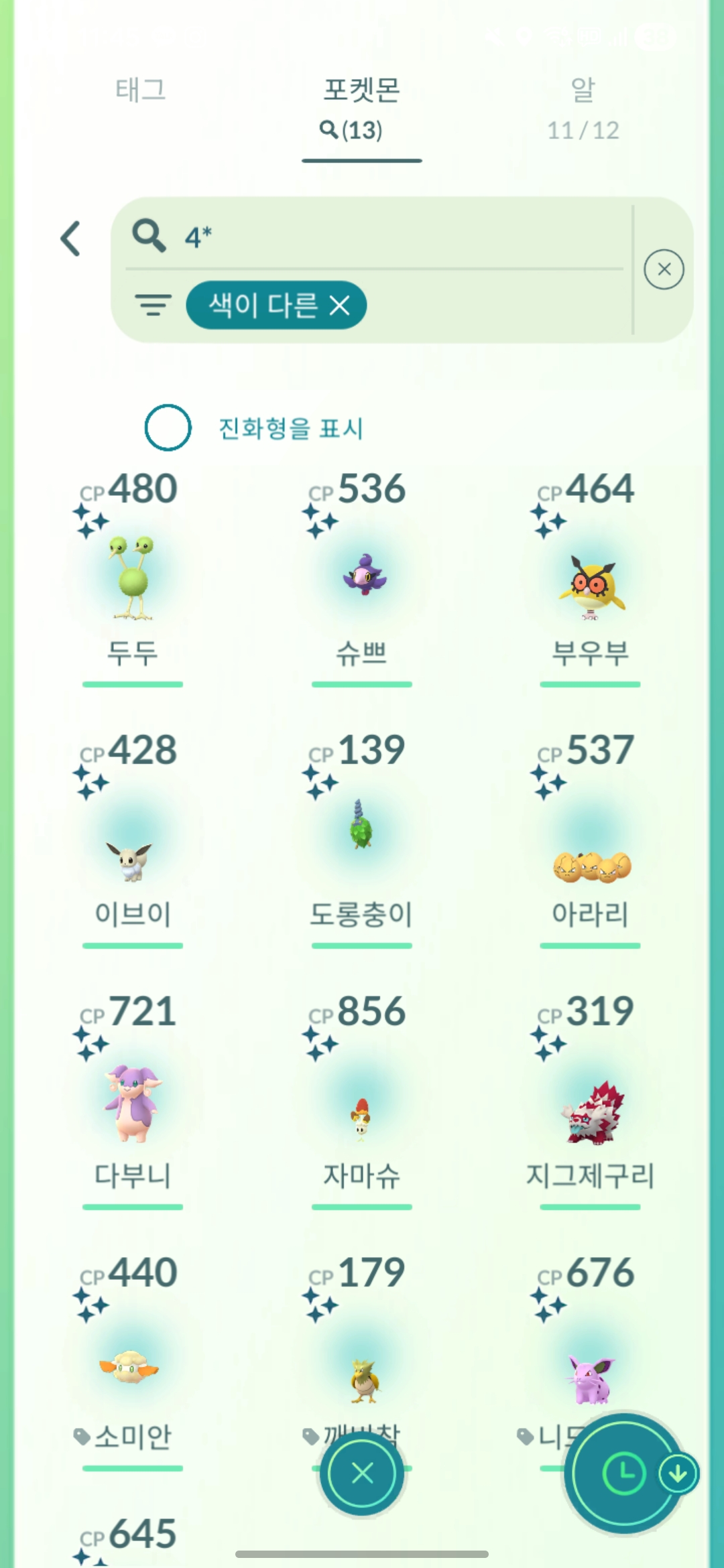Image resolution: width=724 pixels, height=1568 pixels.
Task: Toggle the 진화형을 표시 option
Action: coord(168,428)
